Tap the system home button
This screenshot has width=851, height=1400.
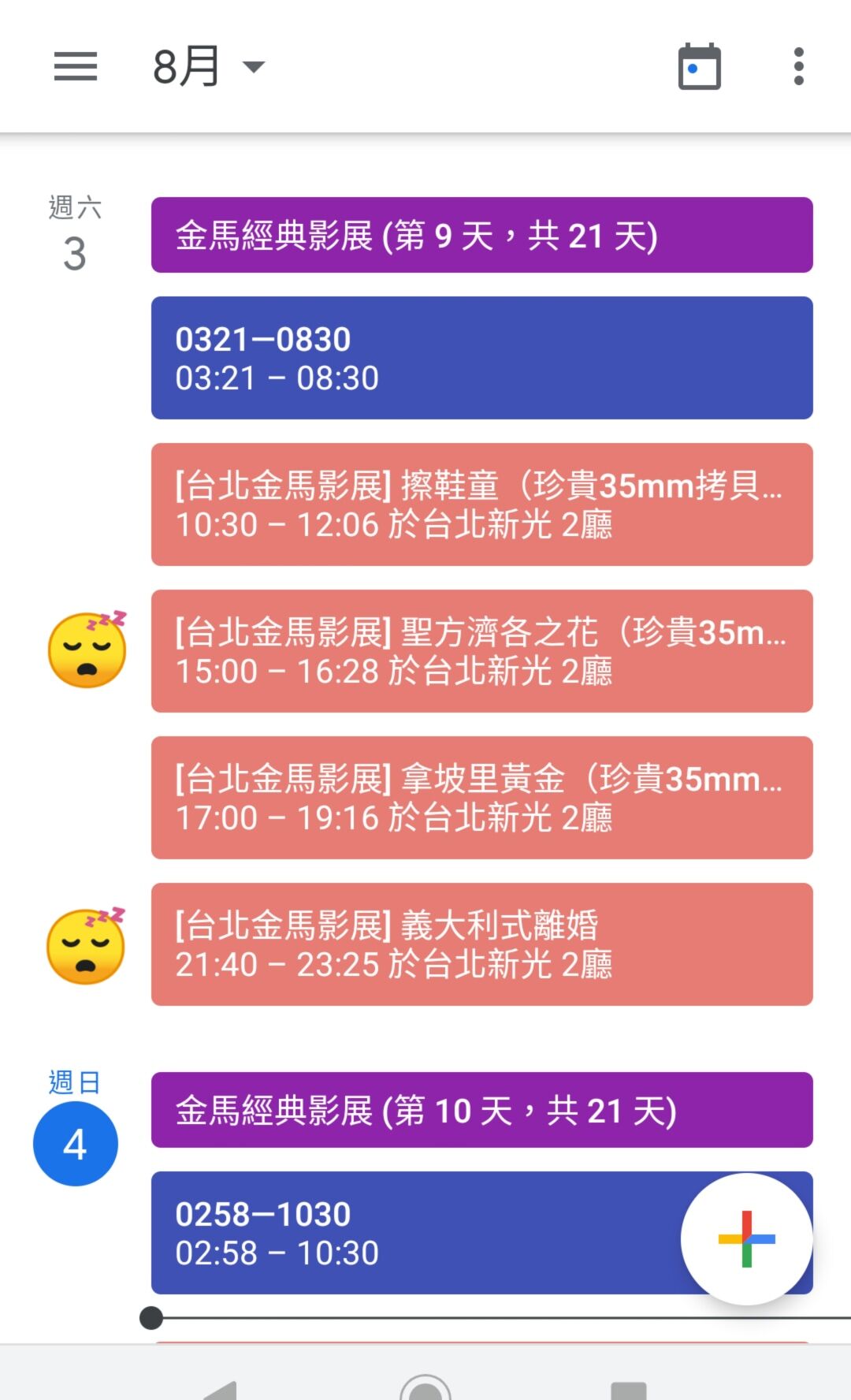click(x=425, y=1387)
